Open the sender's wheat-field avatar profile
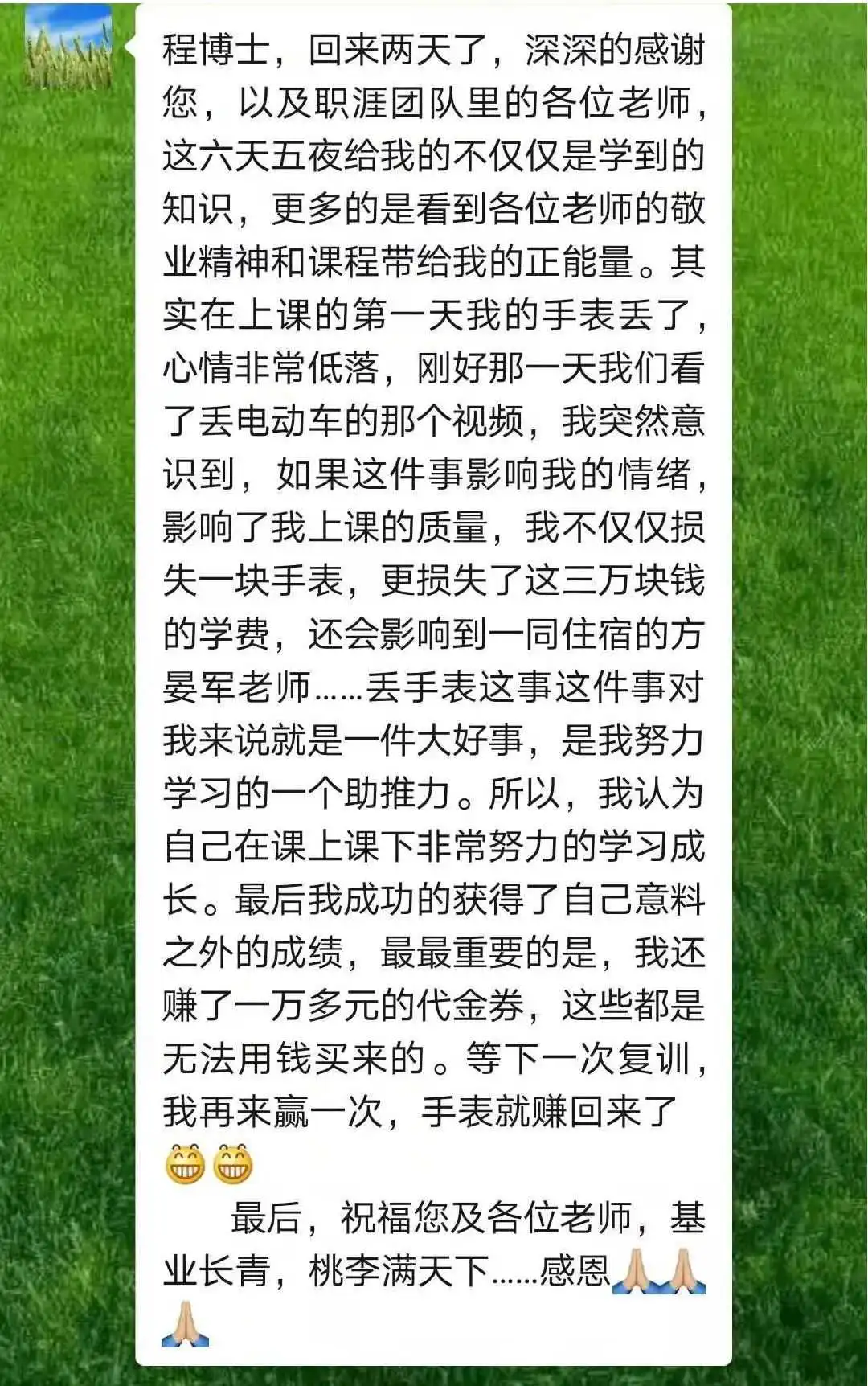 click(68, 47)
